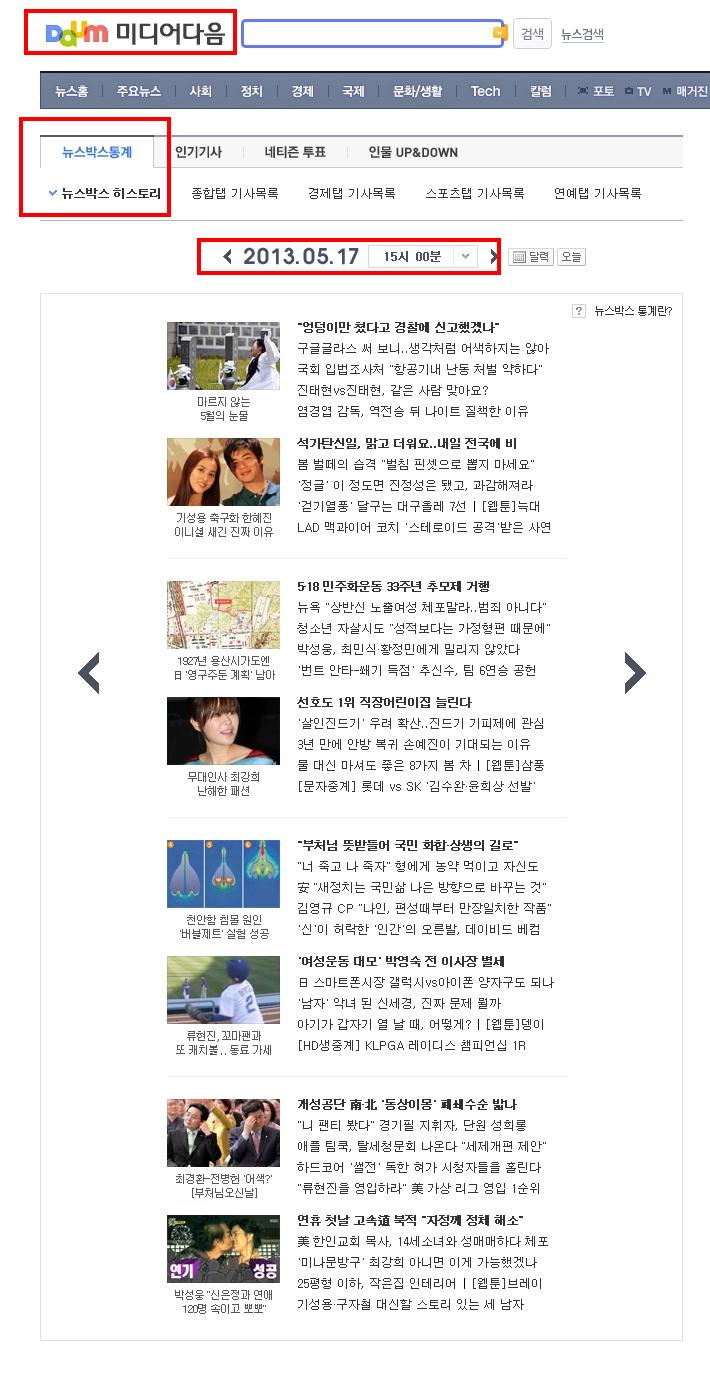
Task: Open the 정치 news section
Action: (251, 91)
